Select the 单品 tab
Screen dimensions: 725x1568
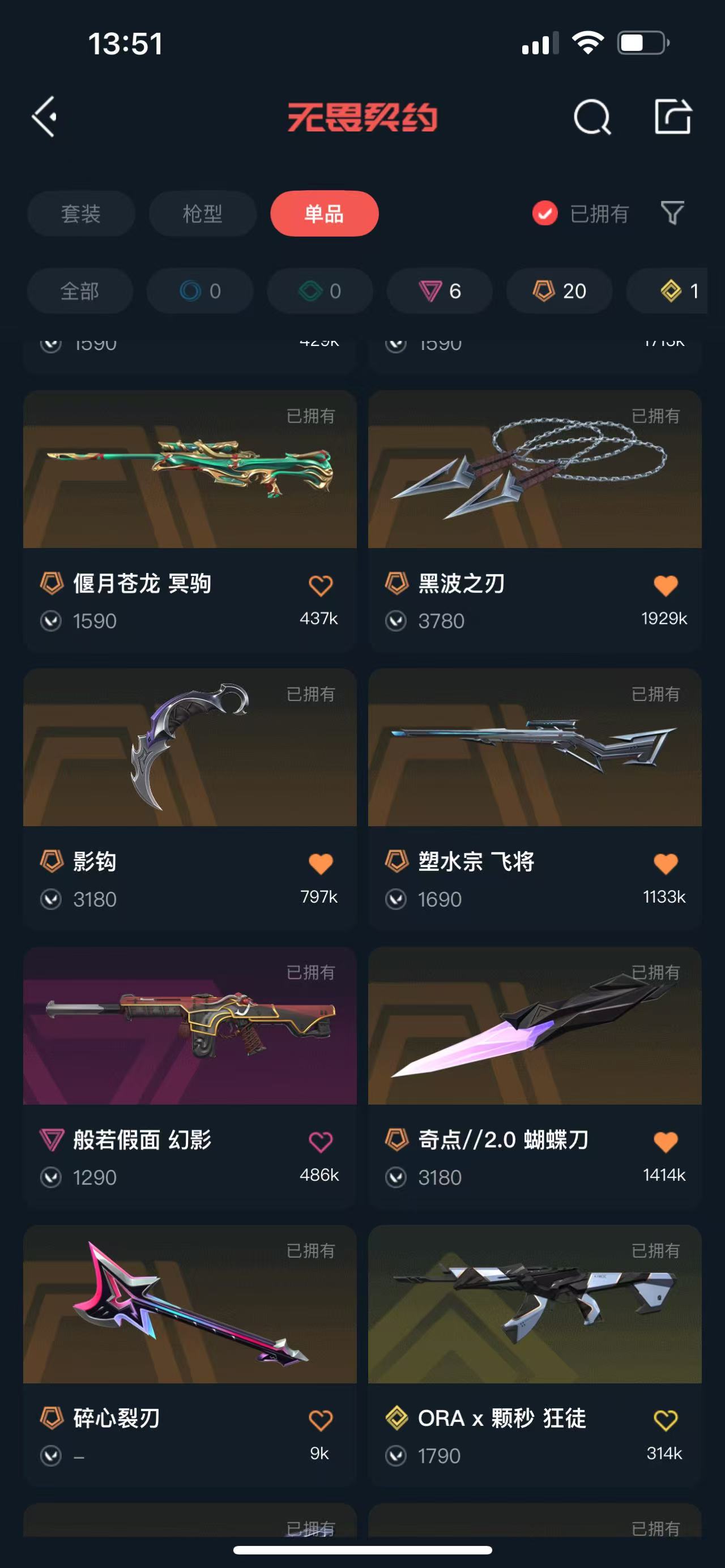coord(324,213)
